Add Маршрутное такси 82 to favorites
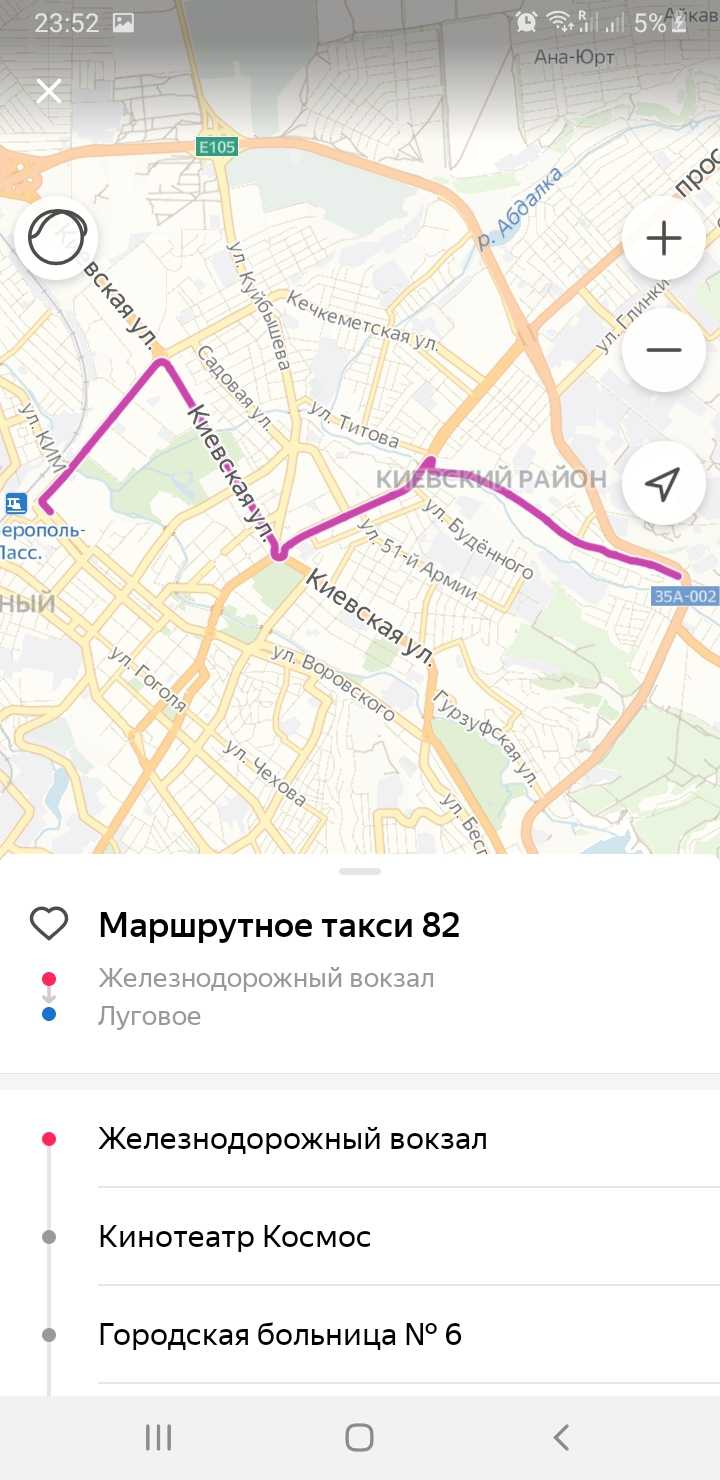 pyautogui.click(x=49, y=924)
